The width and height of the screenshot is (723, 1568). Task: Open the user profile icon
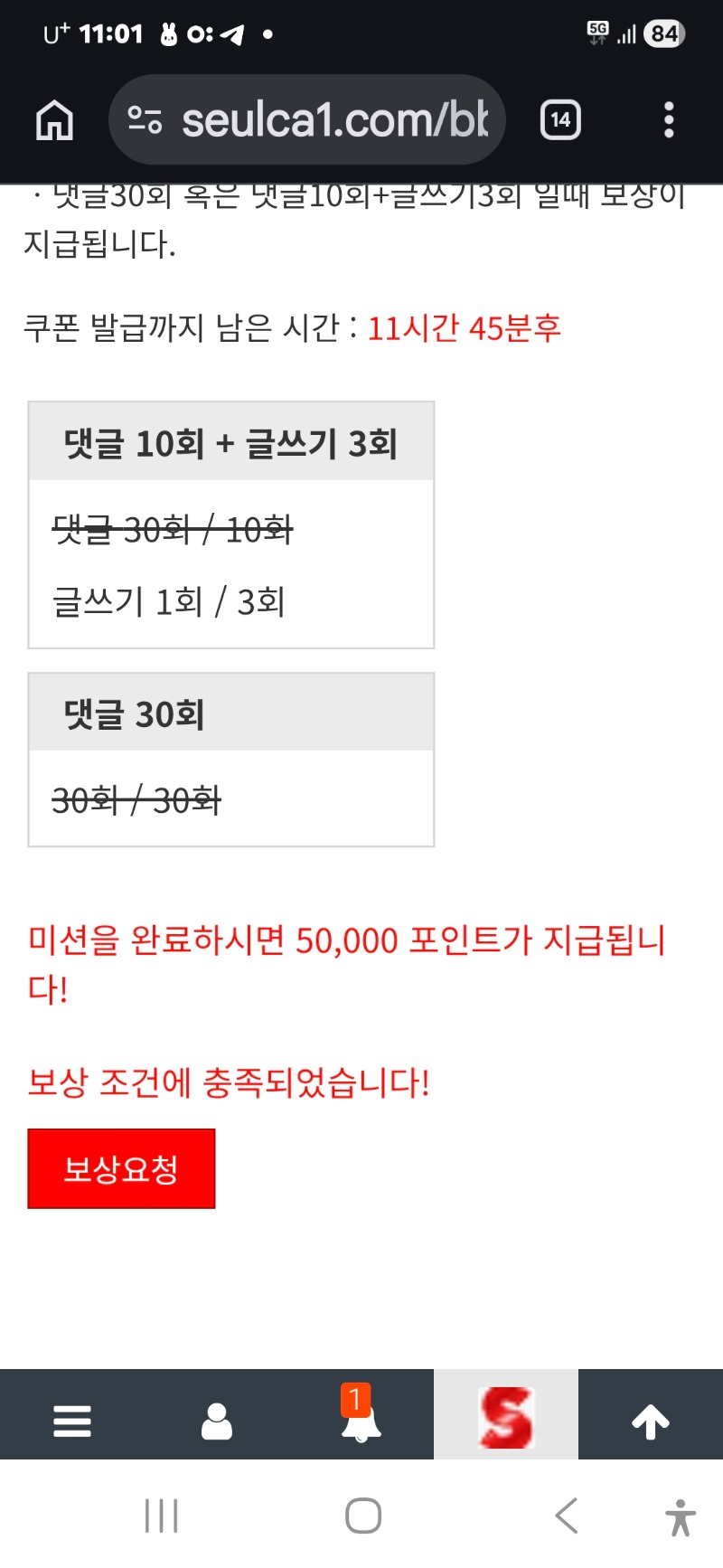pos(217,1421)
